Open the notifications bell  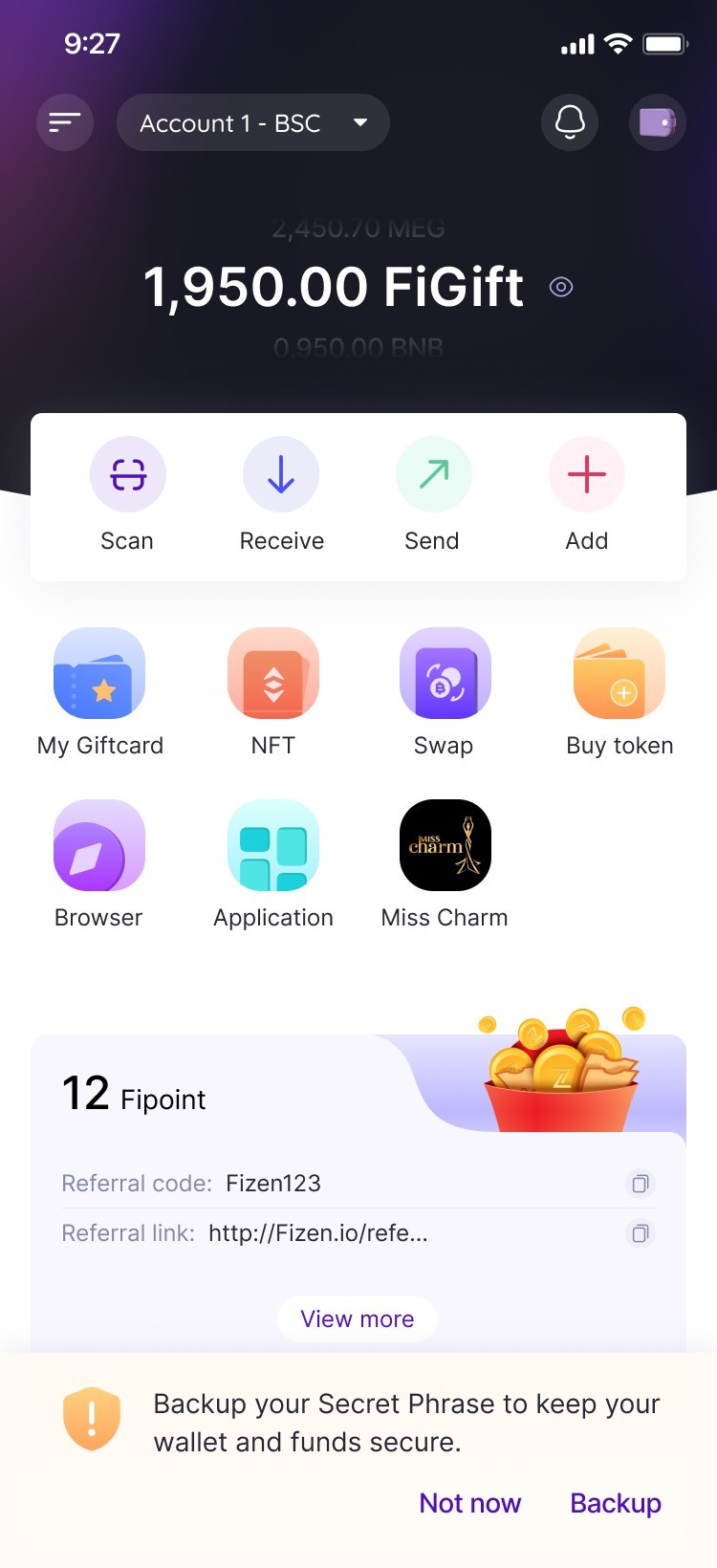click(x=570, y=122)
